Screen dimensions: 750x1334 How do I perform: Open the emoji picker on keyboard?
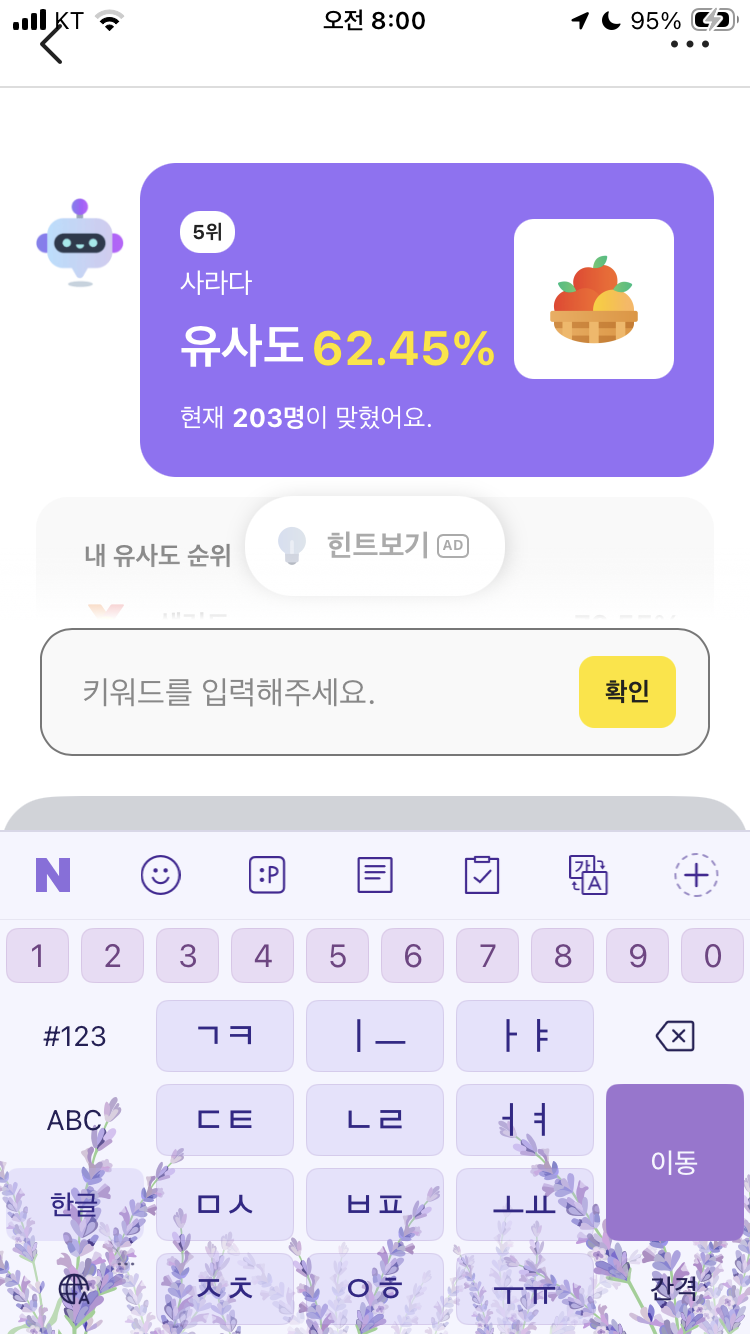pos(161,875)
